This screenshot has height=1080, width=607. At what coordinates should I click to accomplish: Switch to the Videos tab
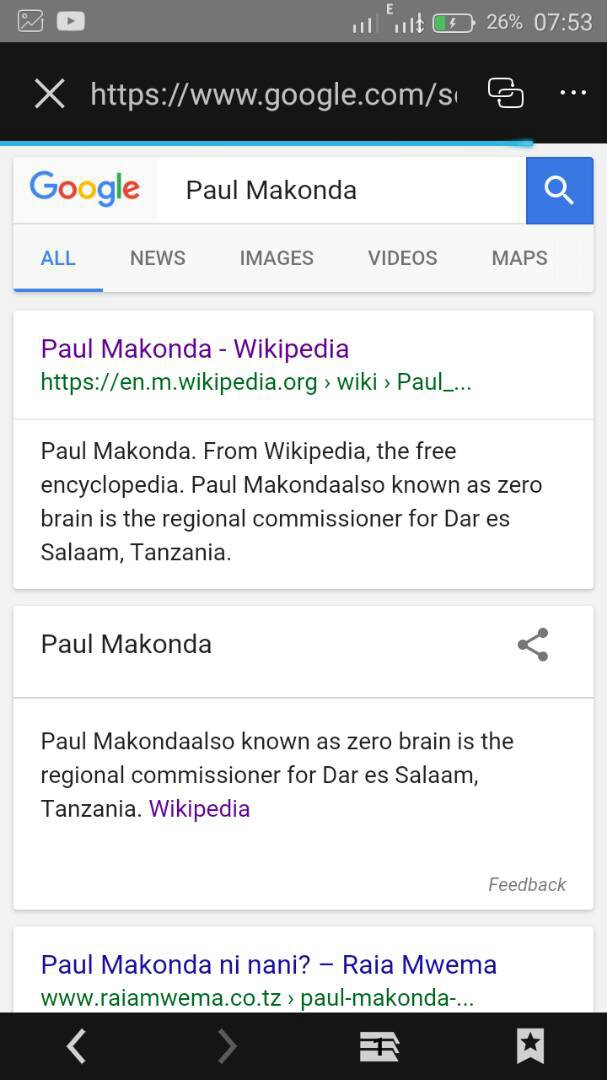click(402, 258)
